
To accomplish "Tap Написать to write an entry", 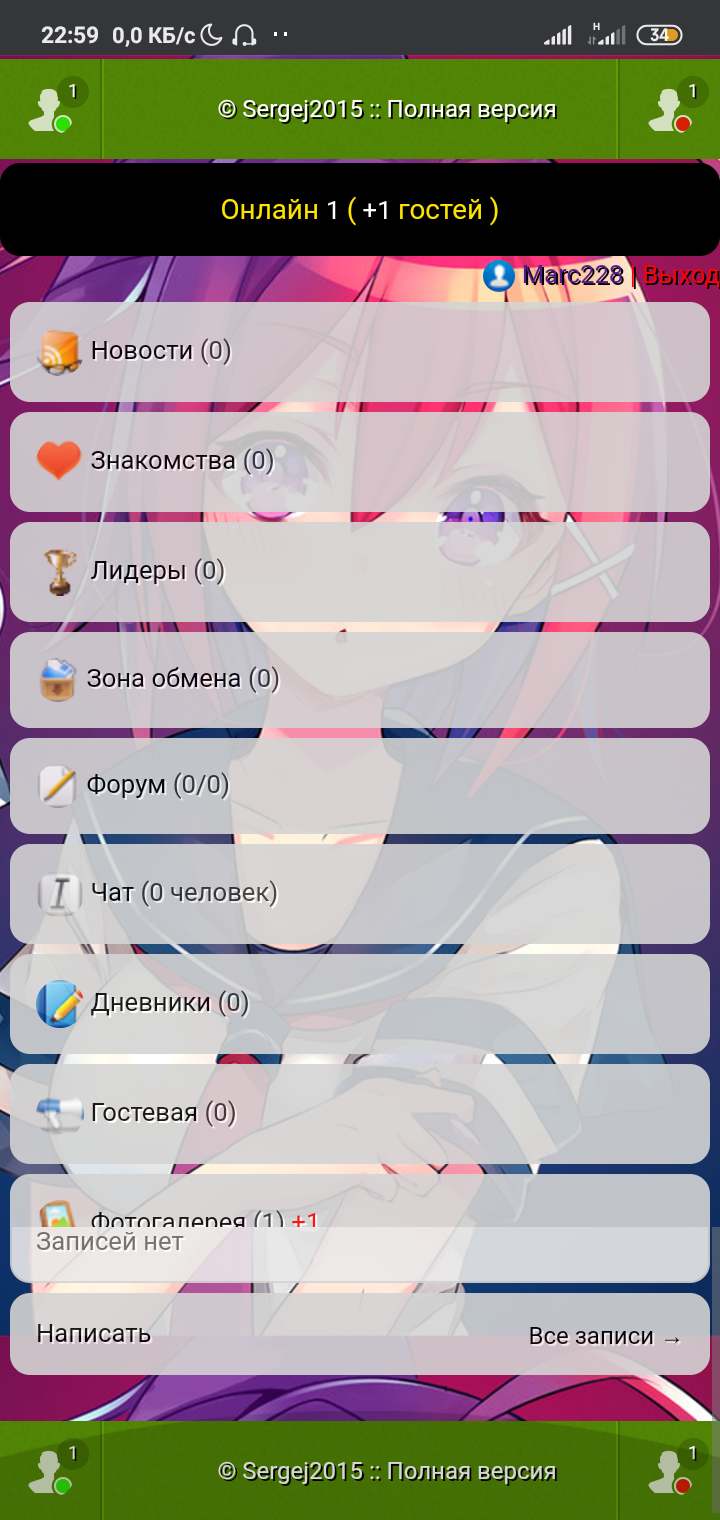I will point(94,1334).
